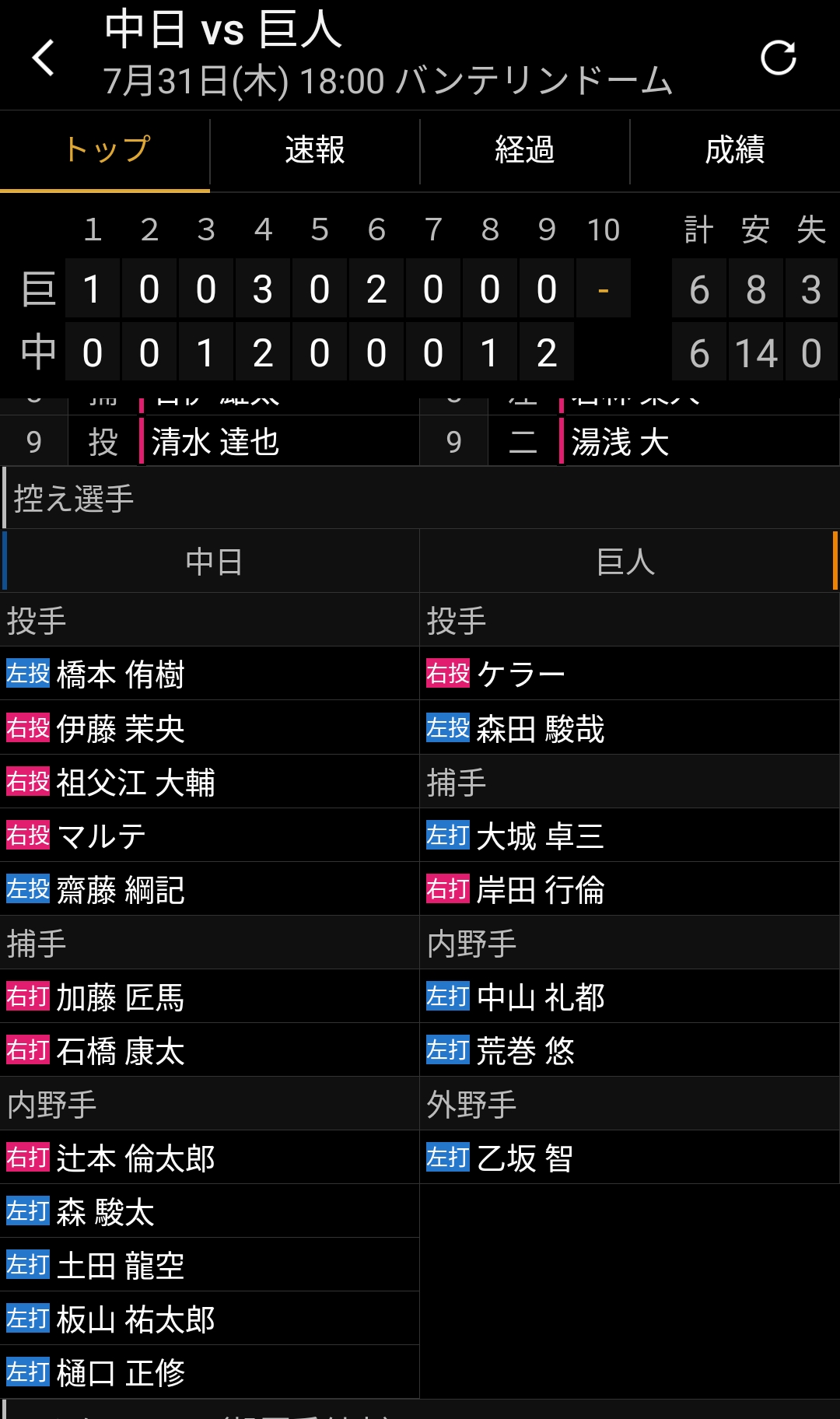The width and height of the screenshot is (840, 1419).
Task: Select catcher 加藤 匠馬
Action: pos(210,997)
